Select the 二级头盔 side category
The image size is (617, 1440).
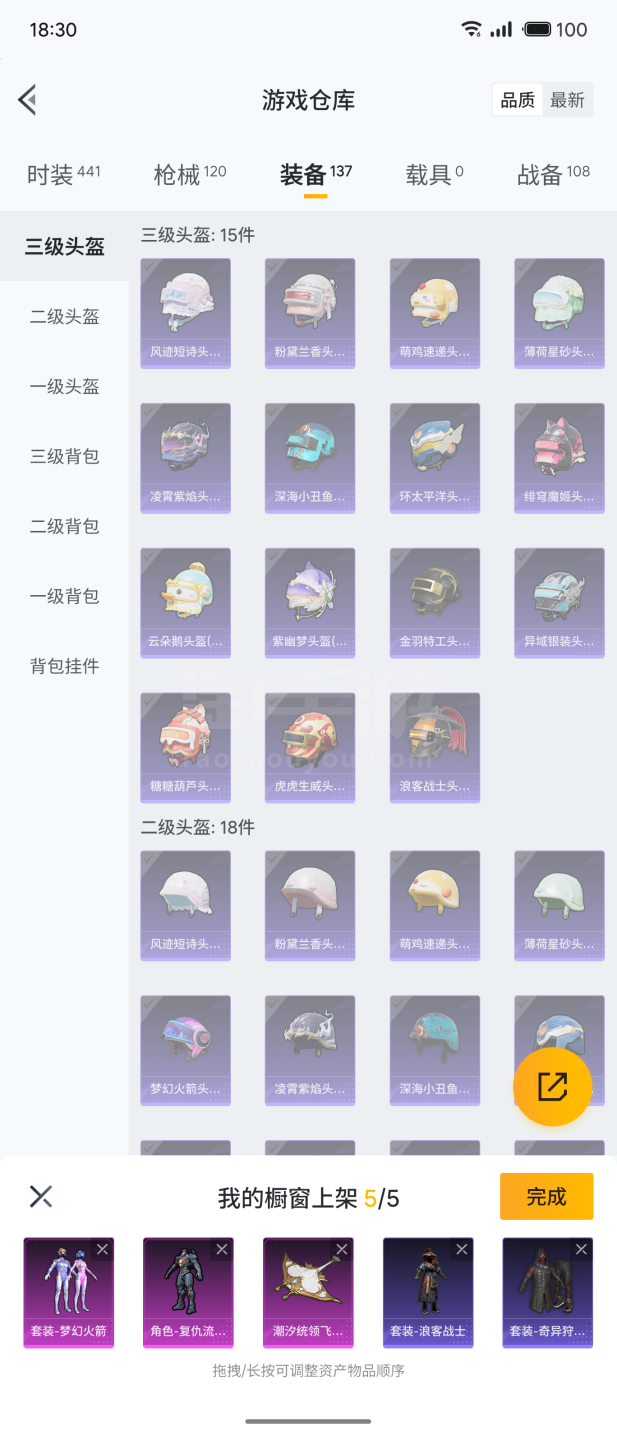click(64, 317)
